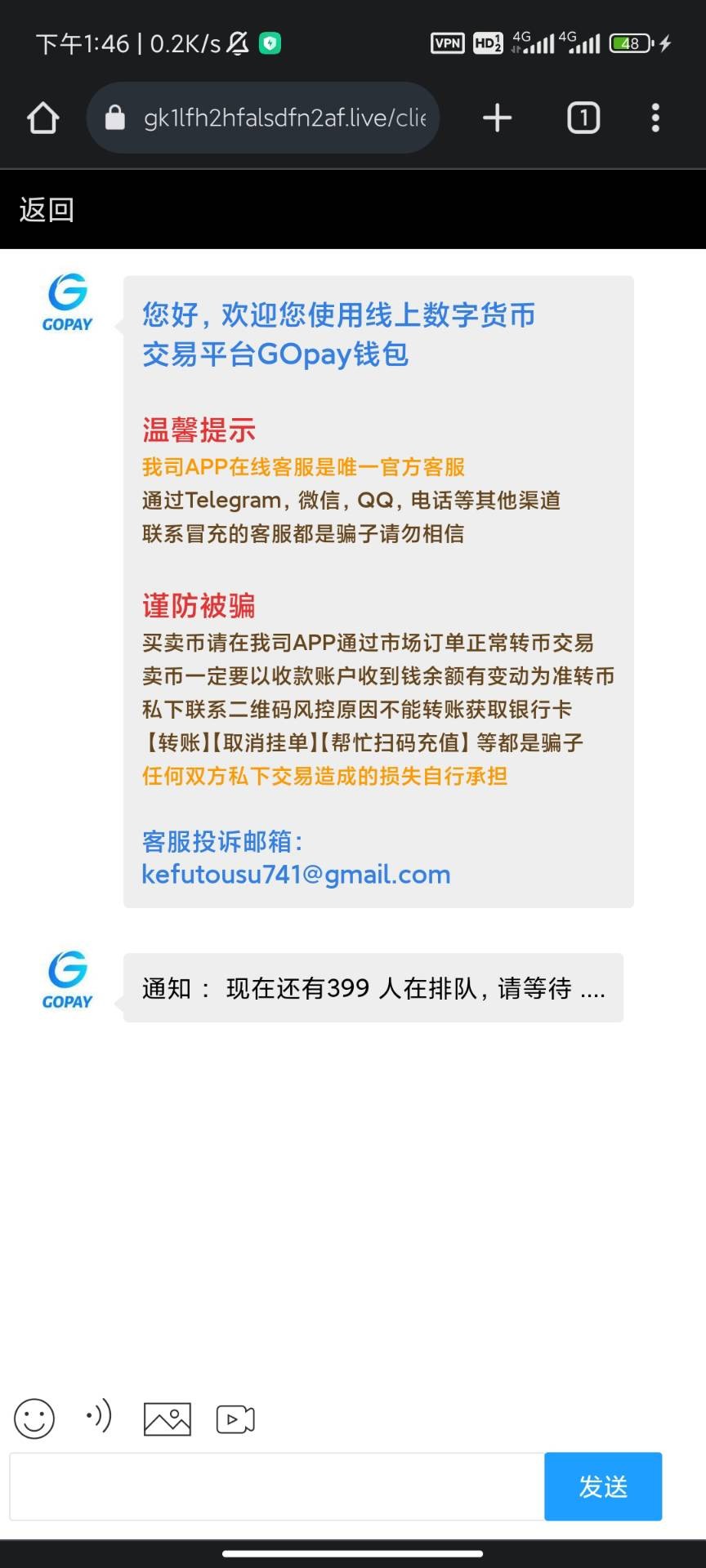Tap the voice message icon
Viewport: 706px width, 1568px height.
click(99, 1417)
